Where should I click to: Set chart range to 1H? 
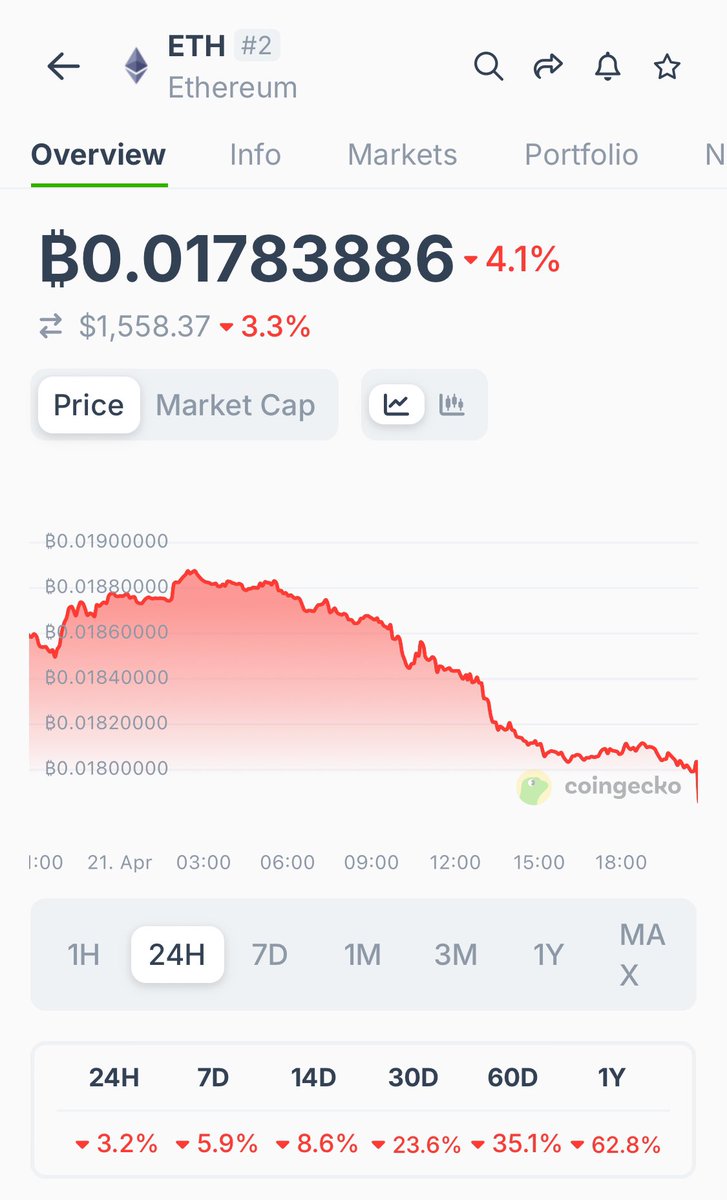point(83,955)
